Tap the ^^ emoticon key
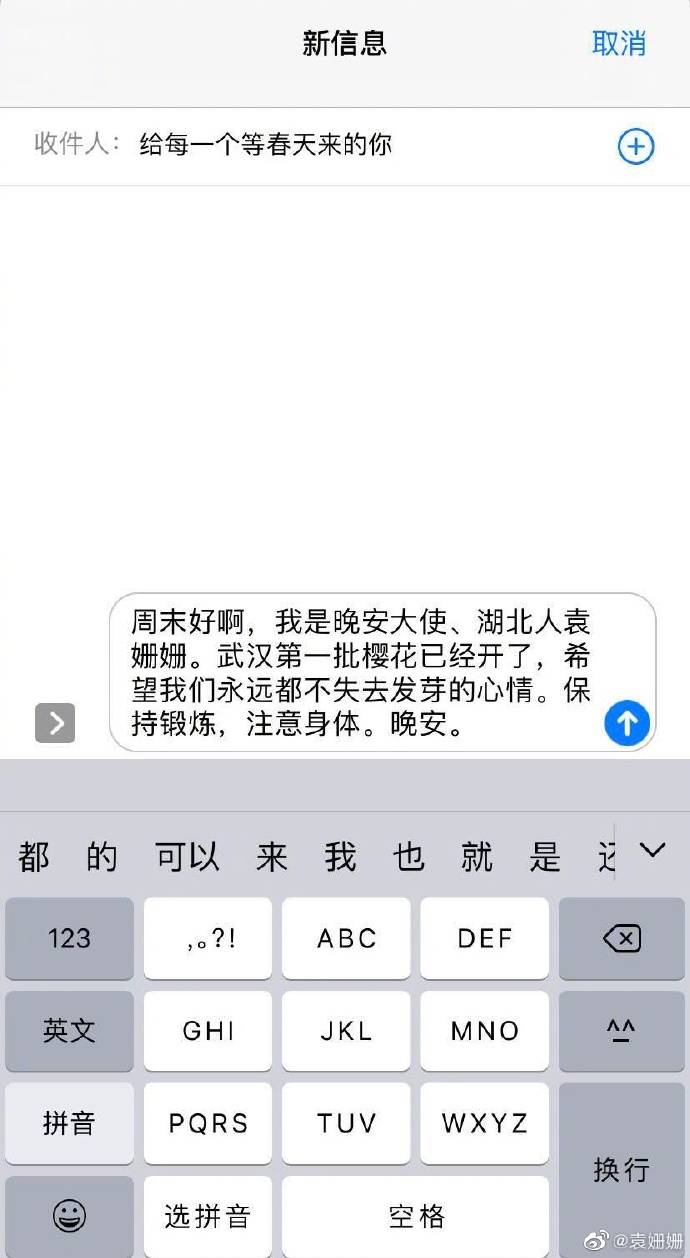 pos(621,1031)
